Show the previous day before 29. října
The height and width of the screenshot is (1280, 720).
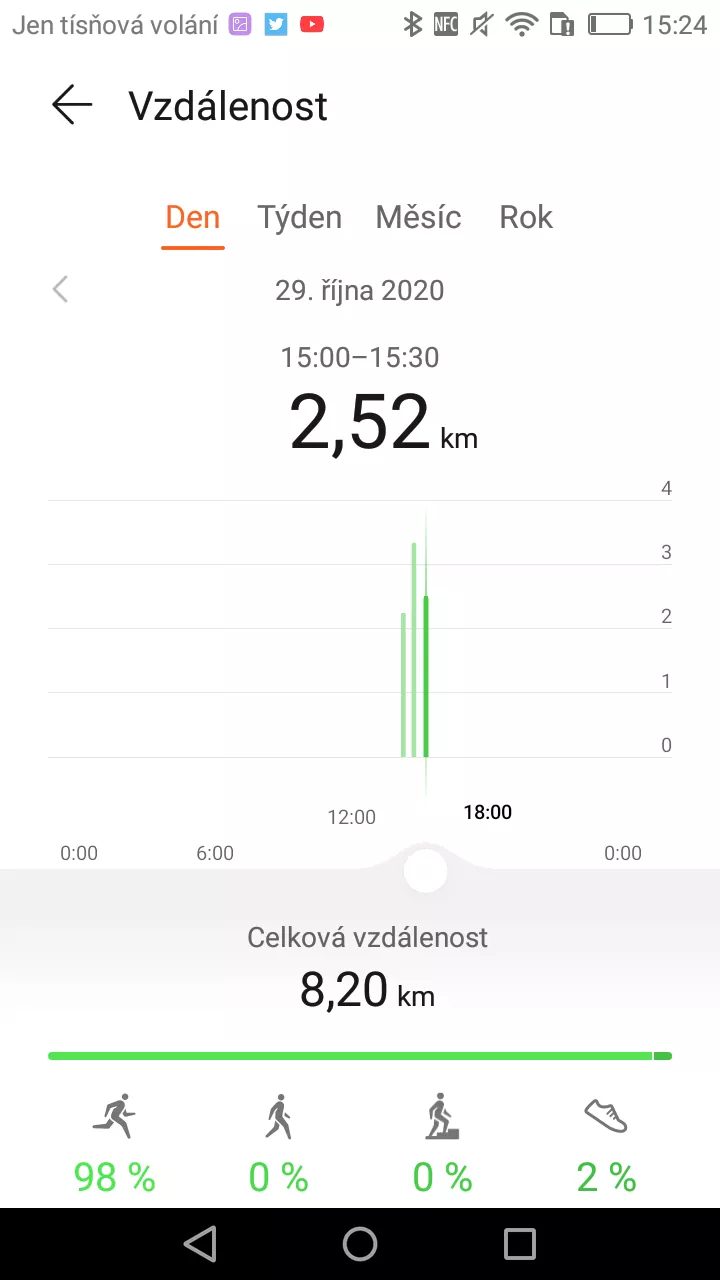coord(60,290)
